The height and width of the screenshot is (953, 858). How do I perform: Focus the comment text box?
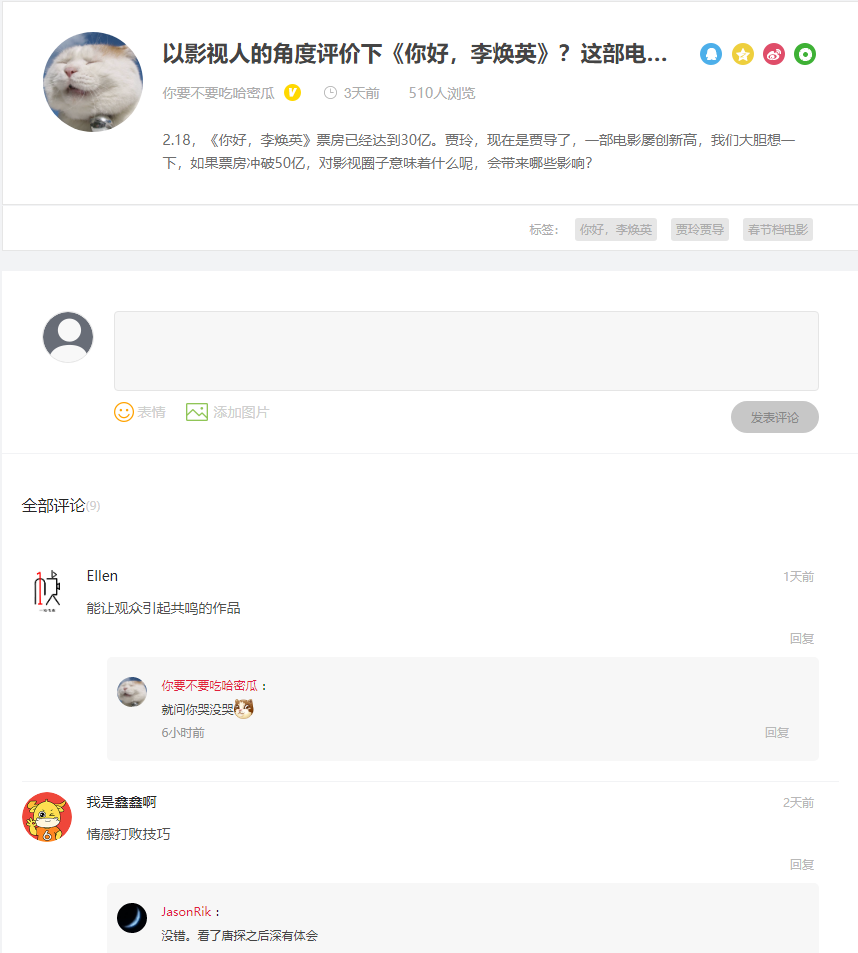tap(466, 350)
